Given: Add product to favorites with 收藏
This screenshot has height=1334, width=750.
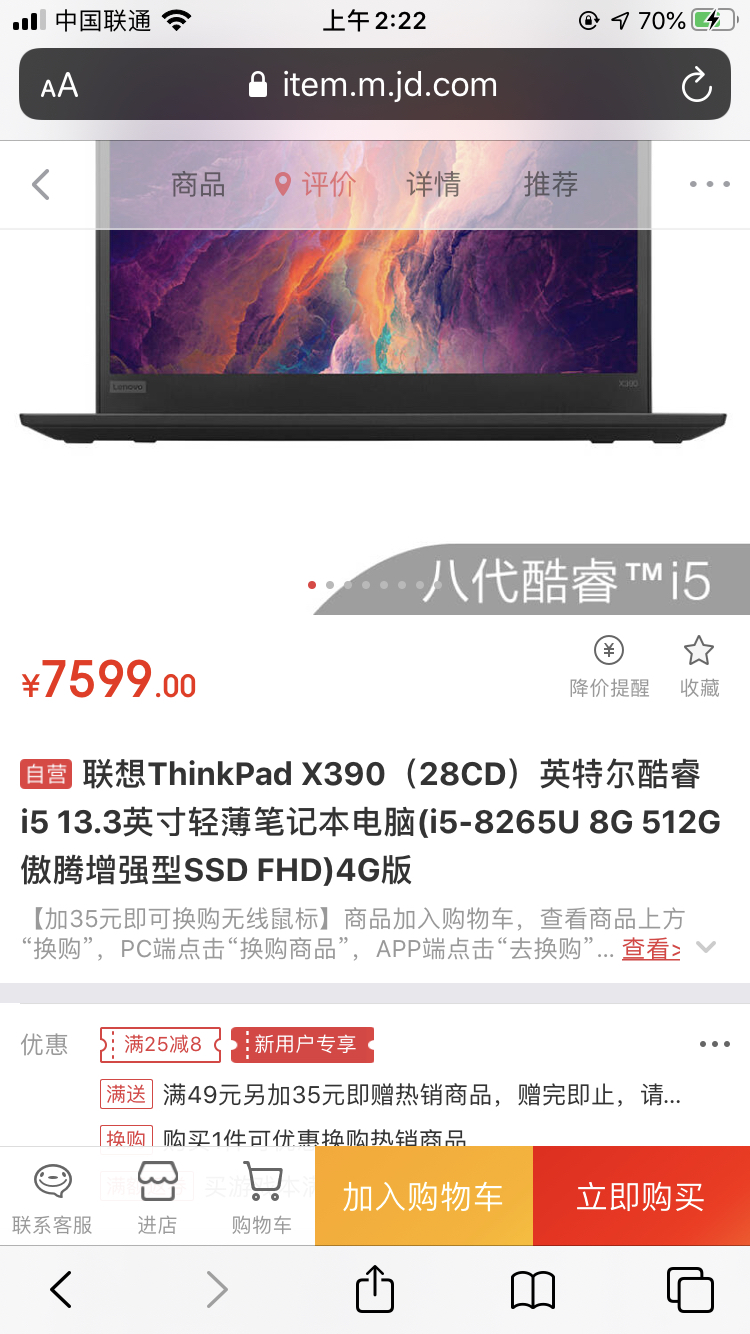Looking at the screenshot, I should coord(699,667).
